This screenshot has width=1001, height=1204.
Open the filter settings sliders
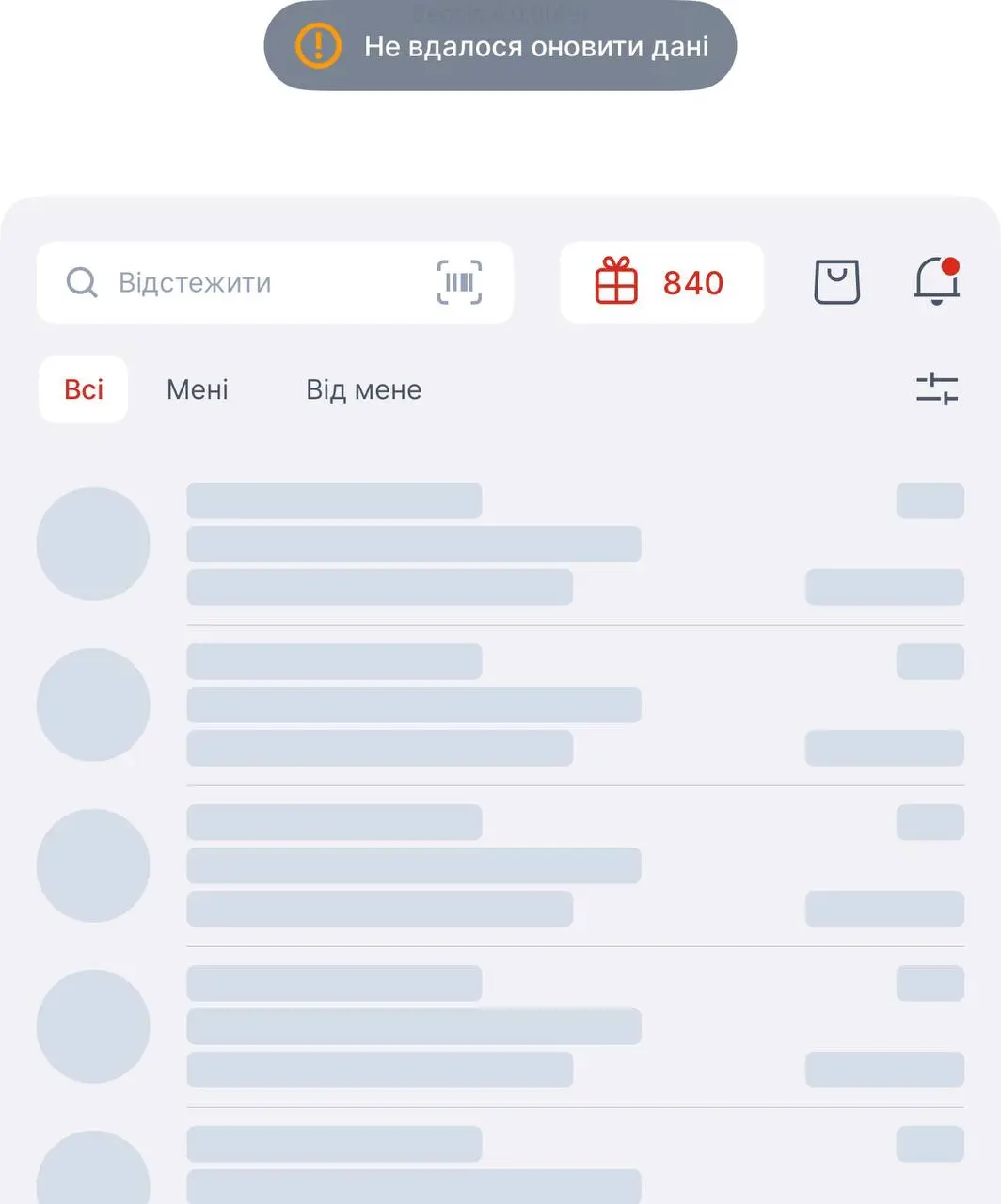[937, 388]
